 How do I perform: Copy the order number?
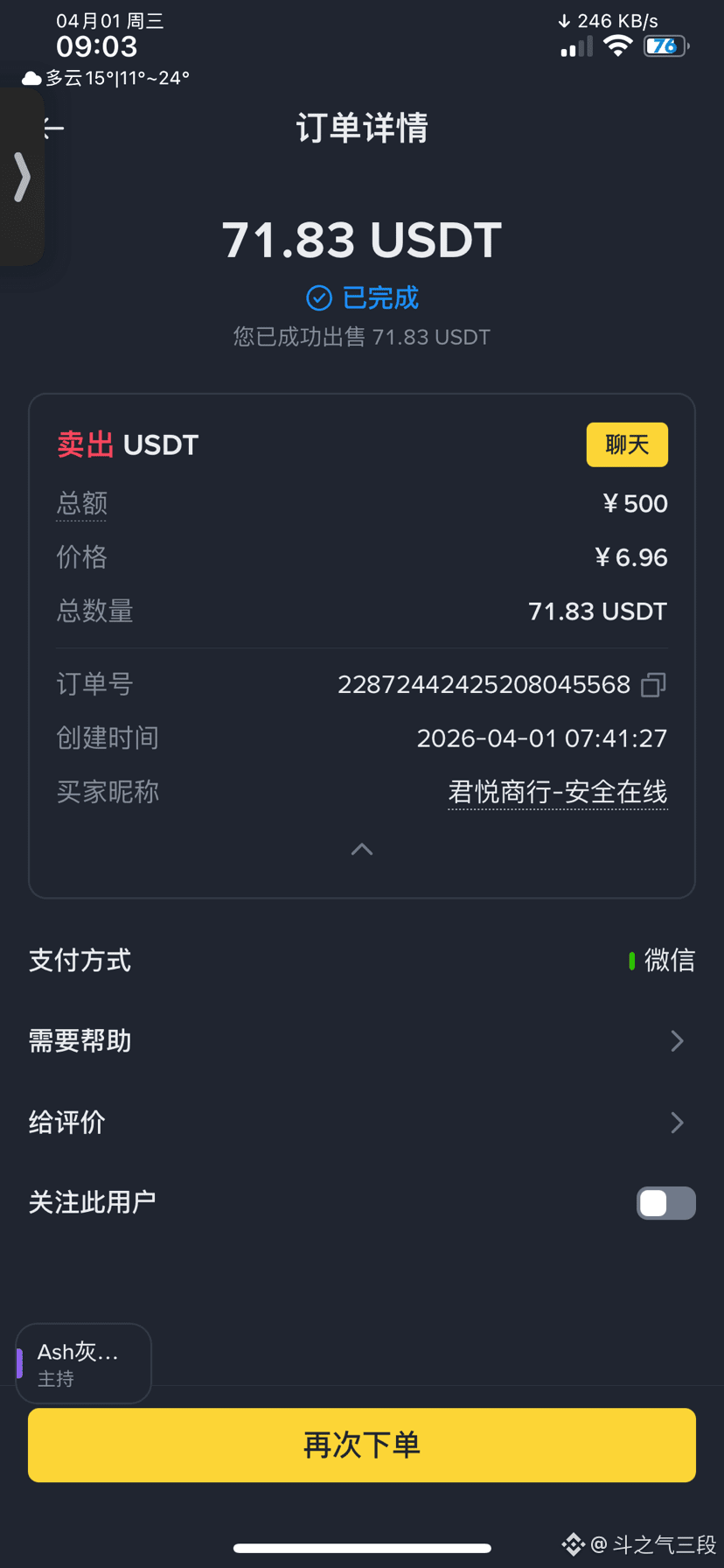[x=653, y=684]
